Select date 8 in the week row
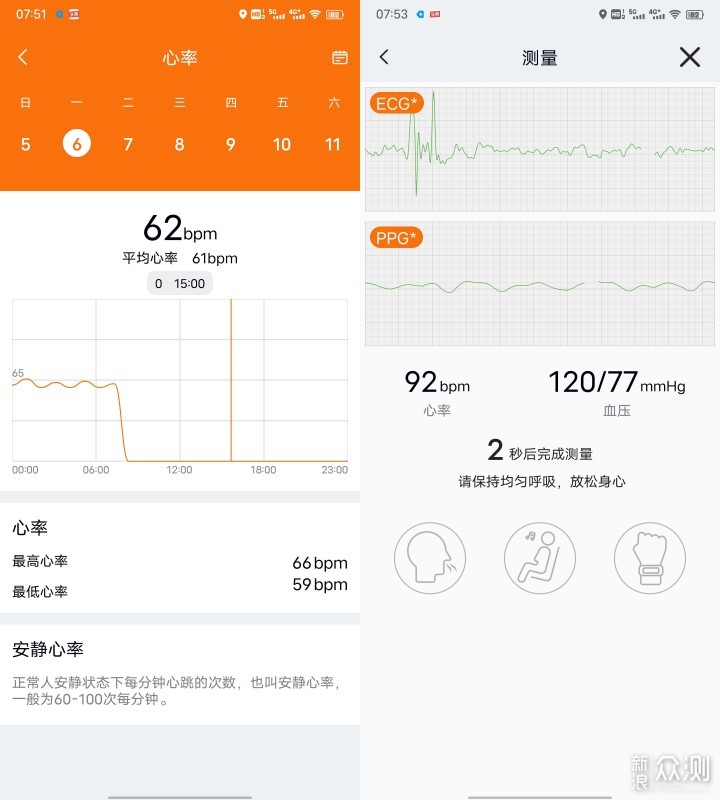Screen dimensions: 720x800 179,145
